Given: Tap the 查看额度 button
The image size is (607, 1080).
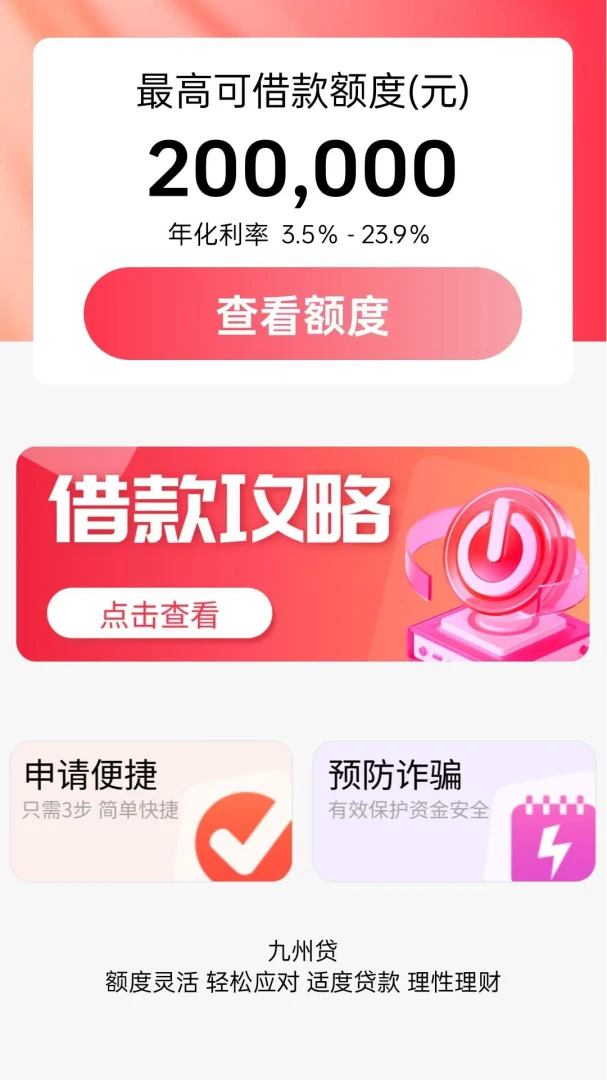Looking at the screenshot, I should click(302, 315).
